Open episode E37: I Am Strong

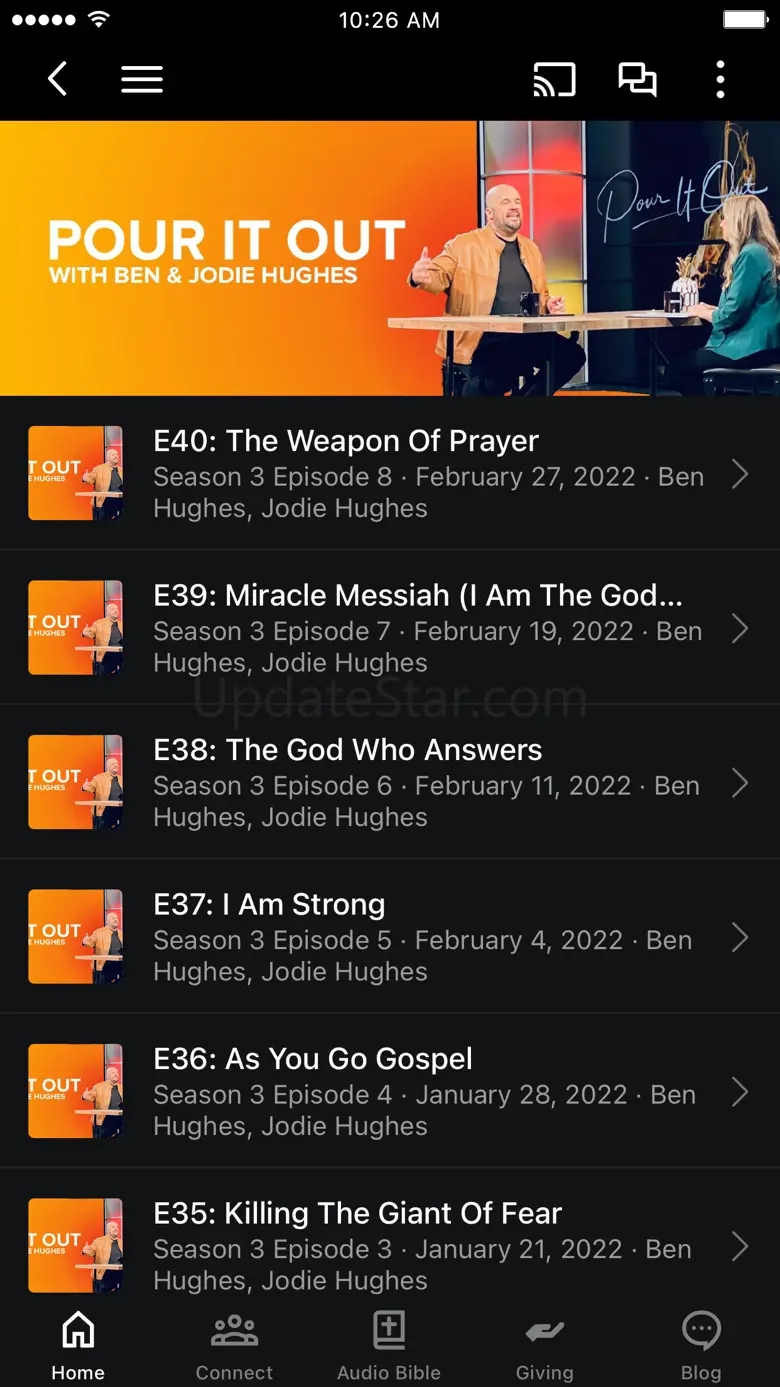[390, 937]
